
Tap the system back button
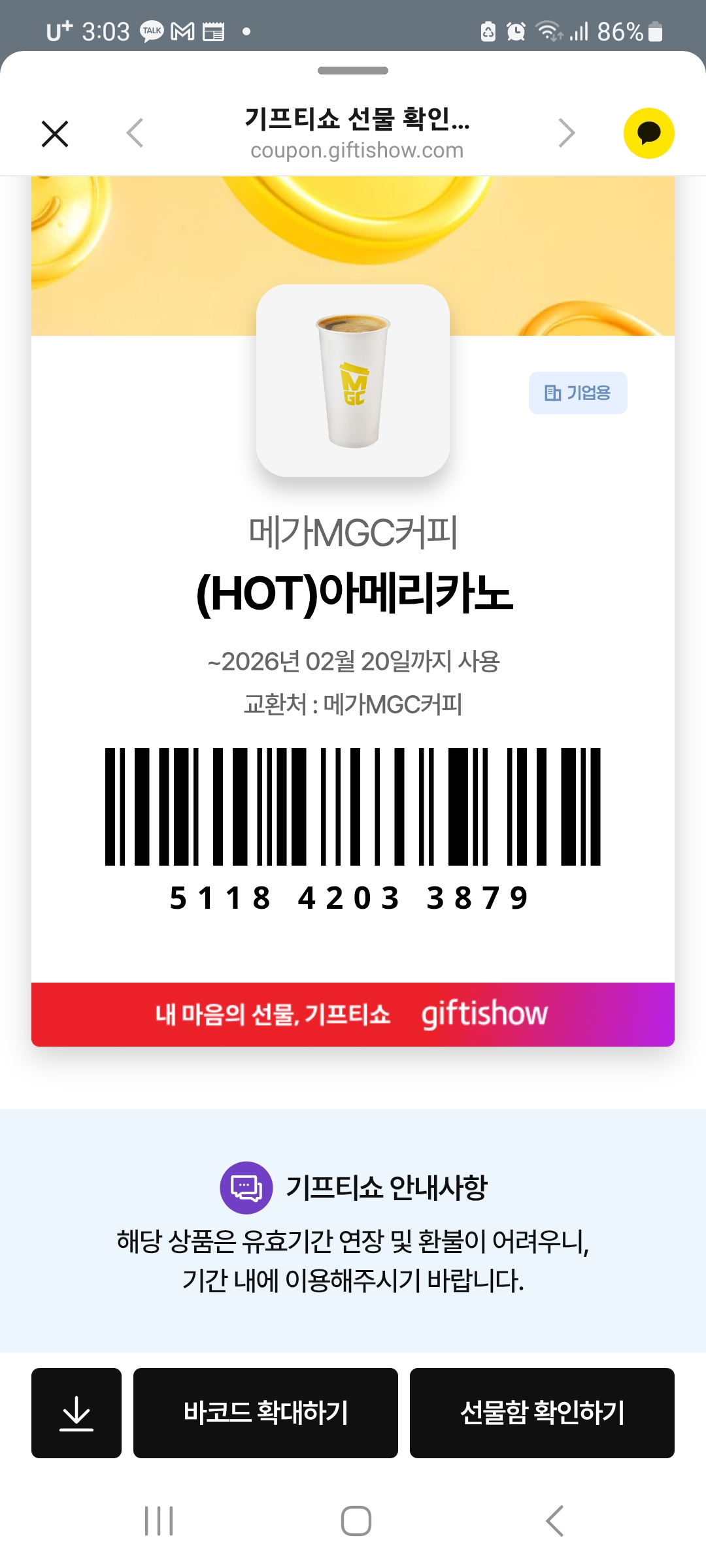tap(554, 1521)
